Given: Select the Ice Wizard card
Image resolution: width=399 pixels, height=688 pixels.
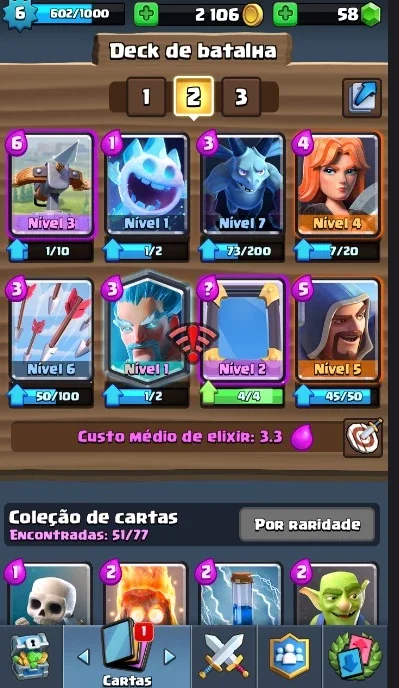Looking at the screenshot, I should (147, 330).
